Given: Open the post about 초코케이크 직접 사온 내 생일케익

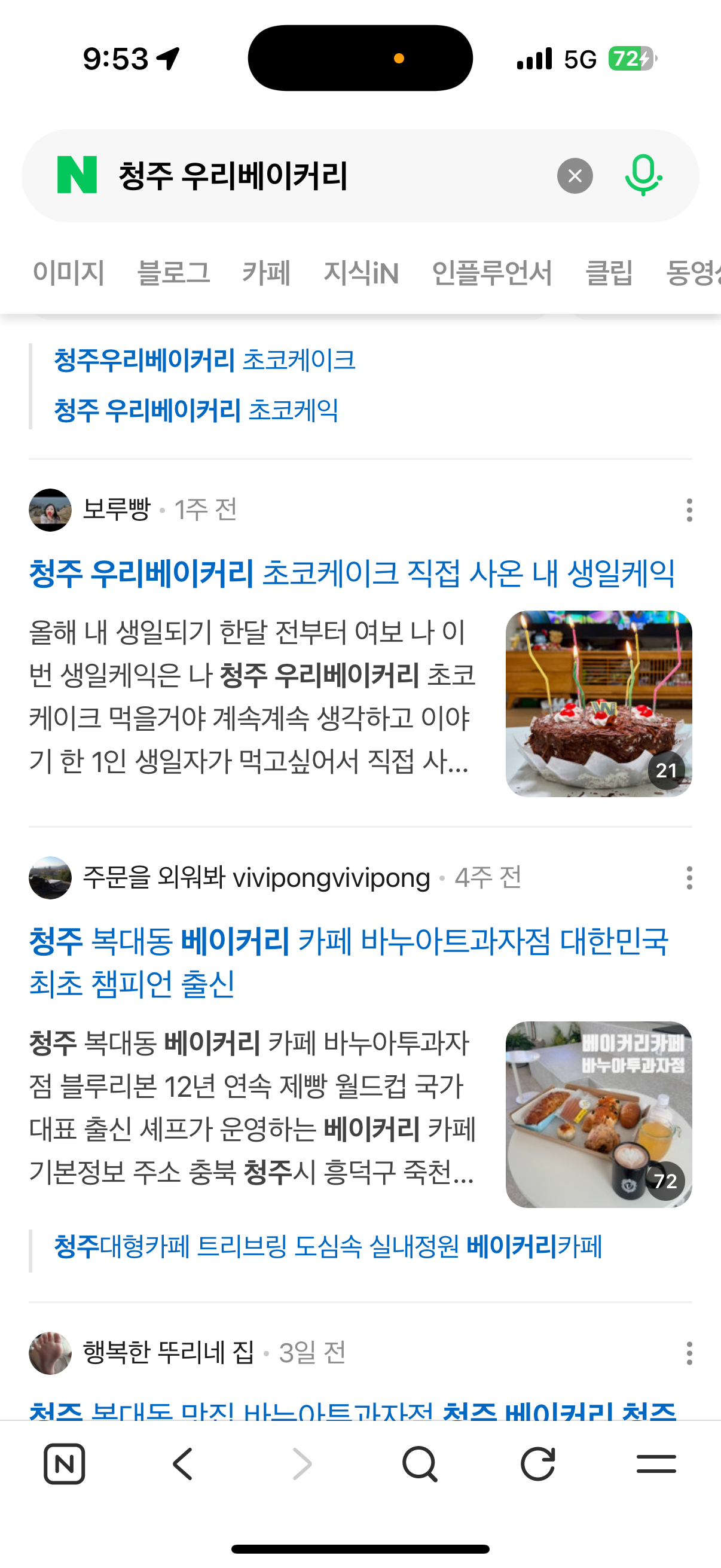Looking at the screenshot, I should click(352, 573).
